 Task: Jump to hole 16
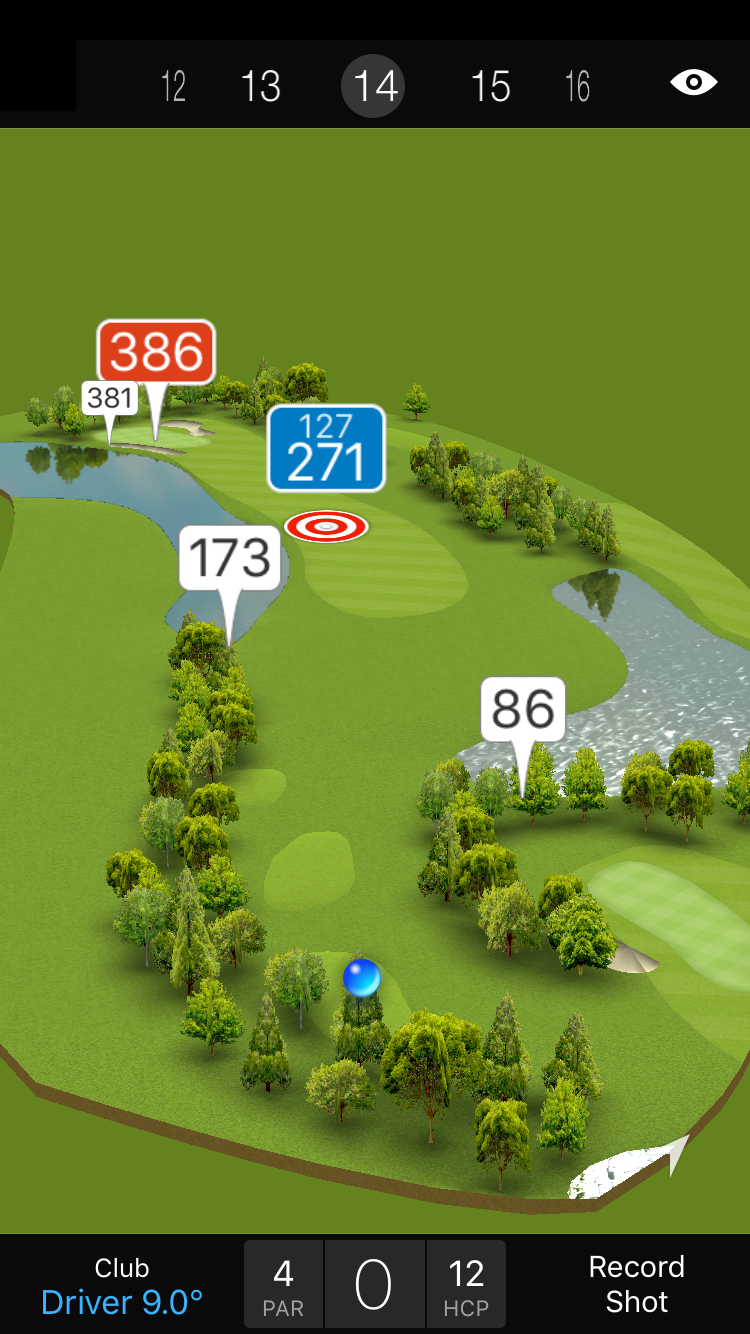(x=577, y=87)
